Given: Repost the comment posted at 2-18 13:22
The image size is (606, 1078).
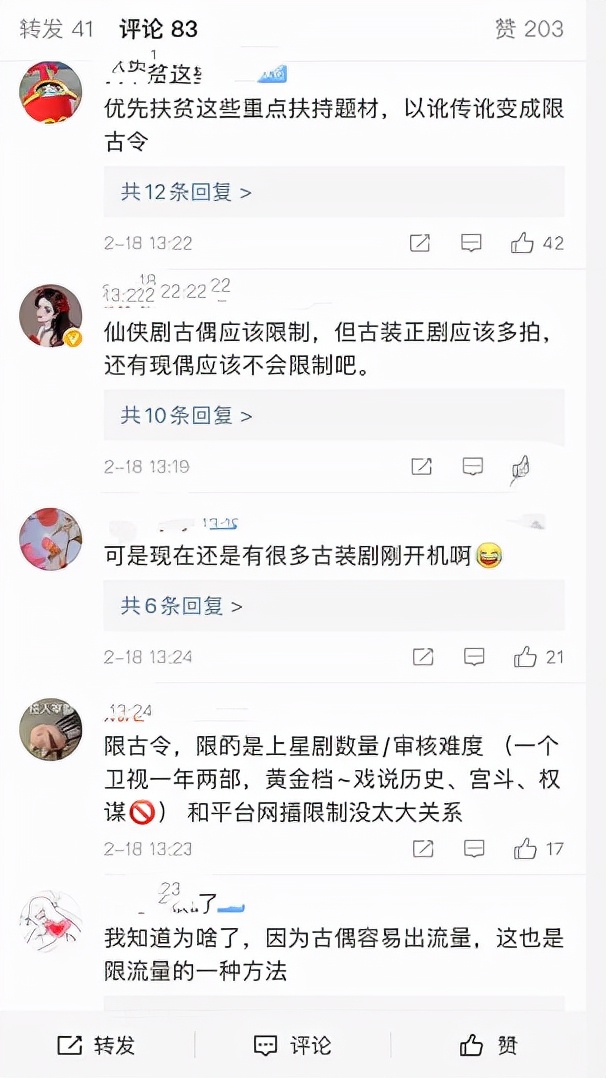Looking at the screenshot, I should pyautogui.click(x=420, y=243).
